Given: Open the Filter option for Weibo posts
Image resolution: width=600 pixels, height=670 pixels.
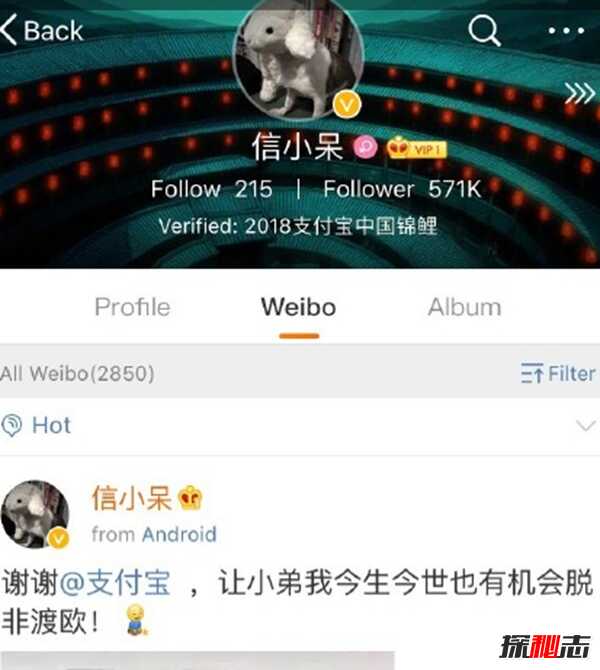Looking at the screenshot, I should pos(558,374).
